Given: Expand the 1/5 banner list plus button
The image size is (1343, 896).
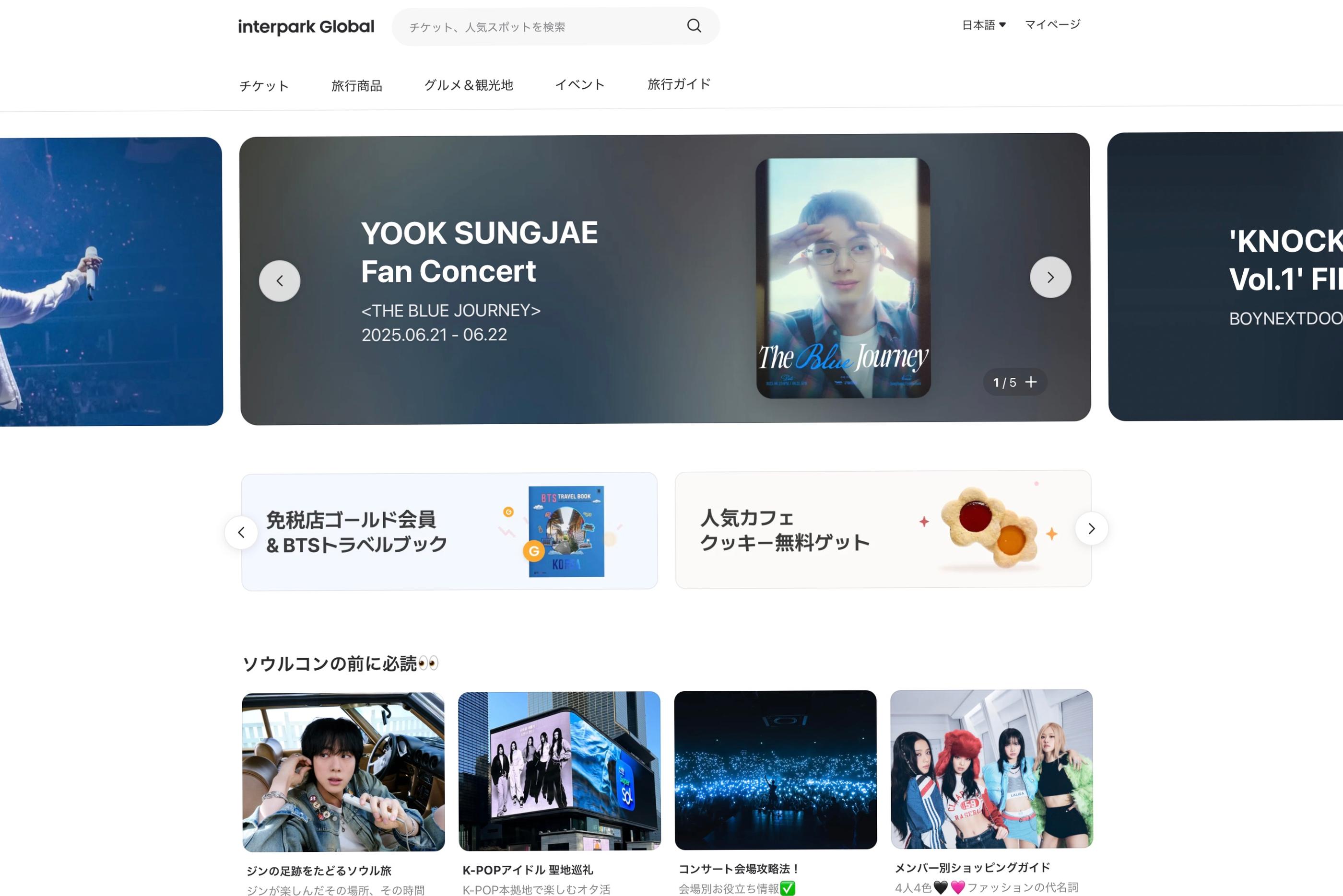Looking at the screenshot, I should tap(1030, 382).
